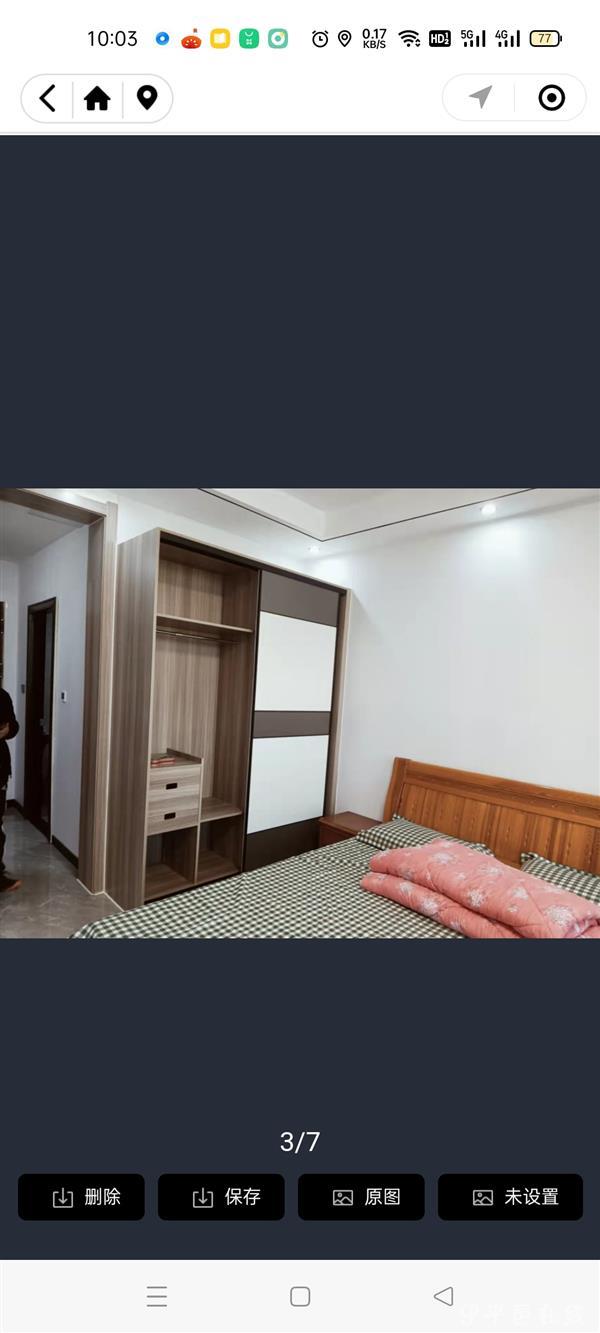Image resolution: width=600 pixels, height=1333 pixels.
Task: Open the location pin icon
Action: coord(147,98)
